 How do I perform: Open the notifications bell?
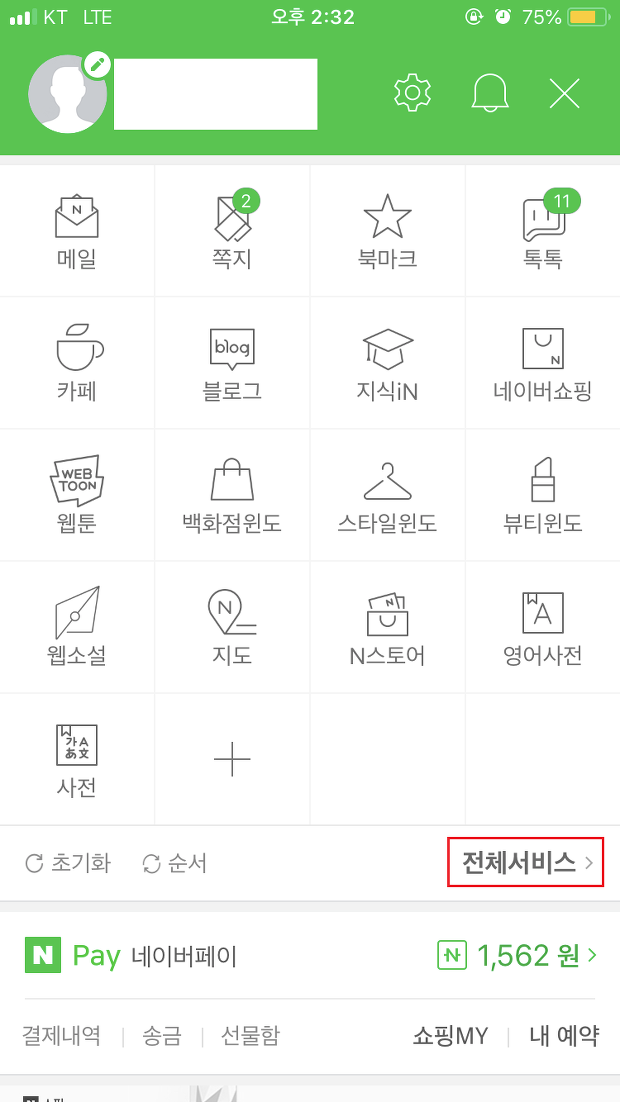coord(489,93)
